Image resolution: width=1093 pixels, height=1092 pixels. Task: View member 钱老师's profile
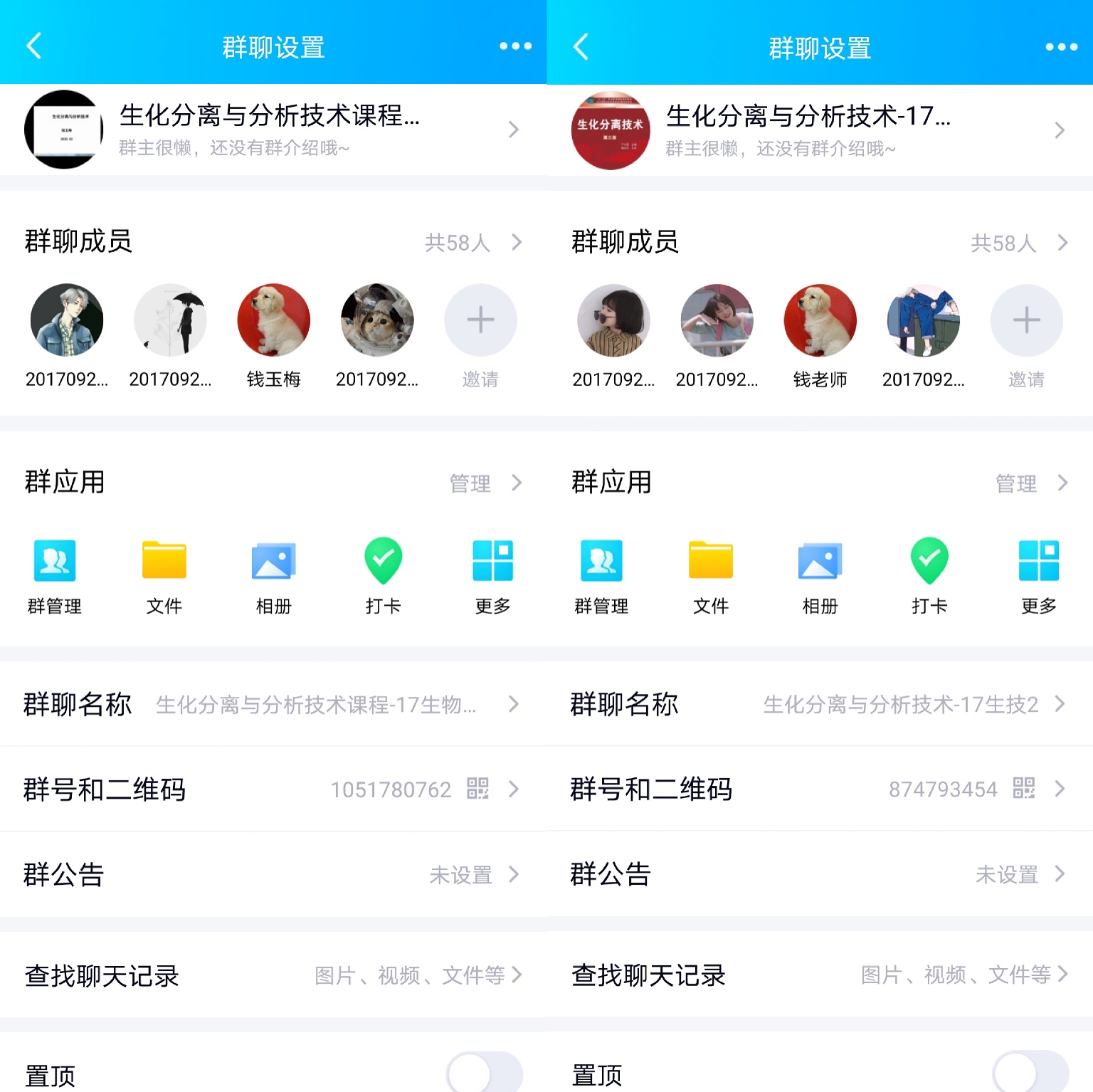click(x=820, y=321)
